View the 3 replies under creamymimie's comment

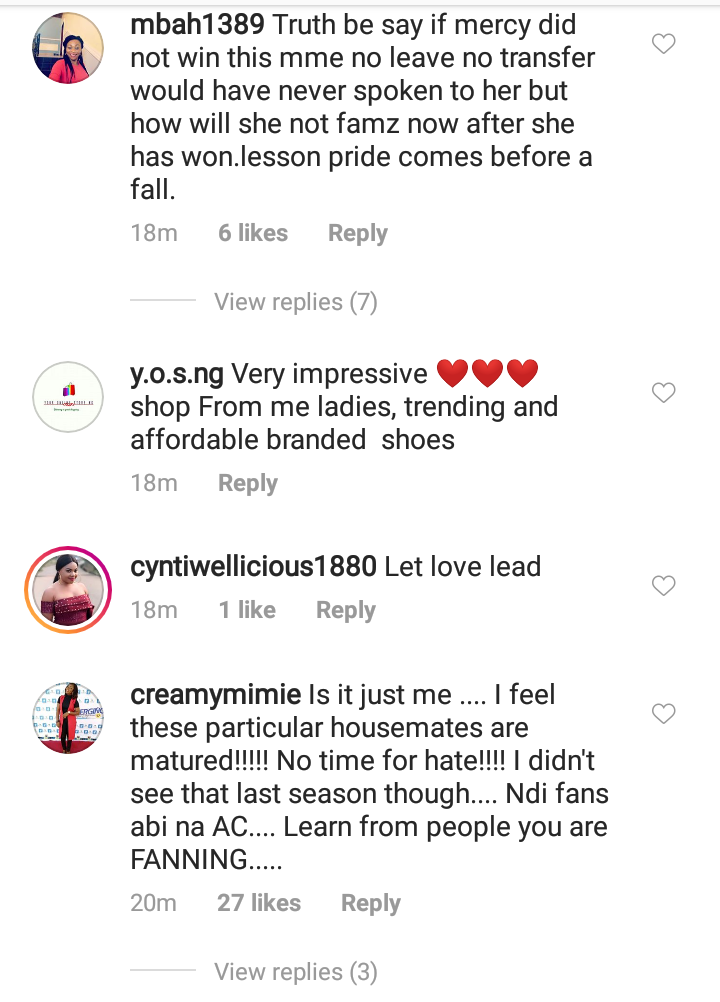pos(295,971)
